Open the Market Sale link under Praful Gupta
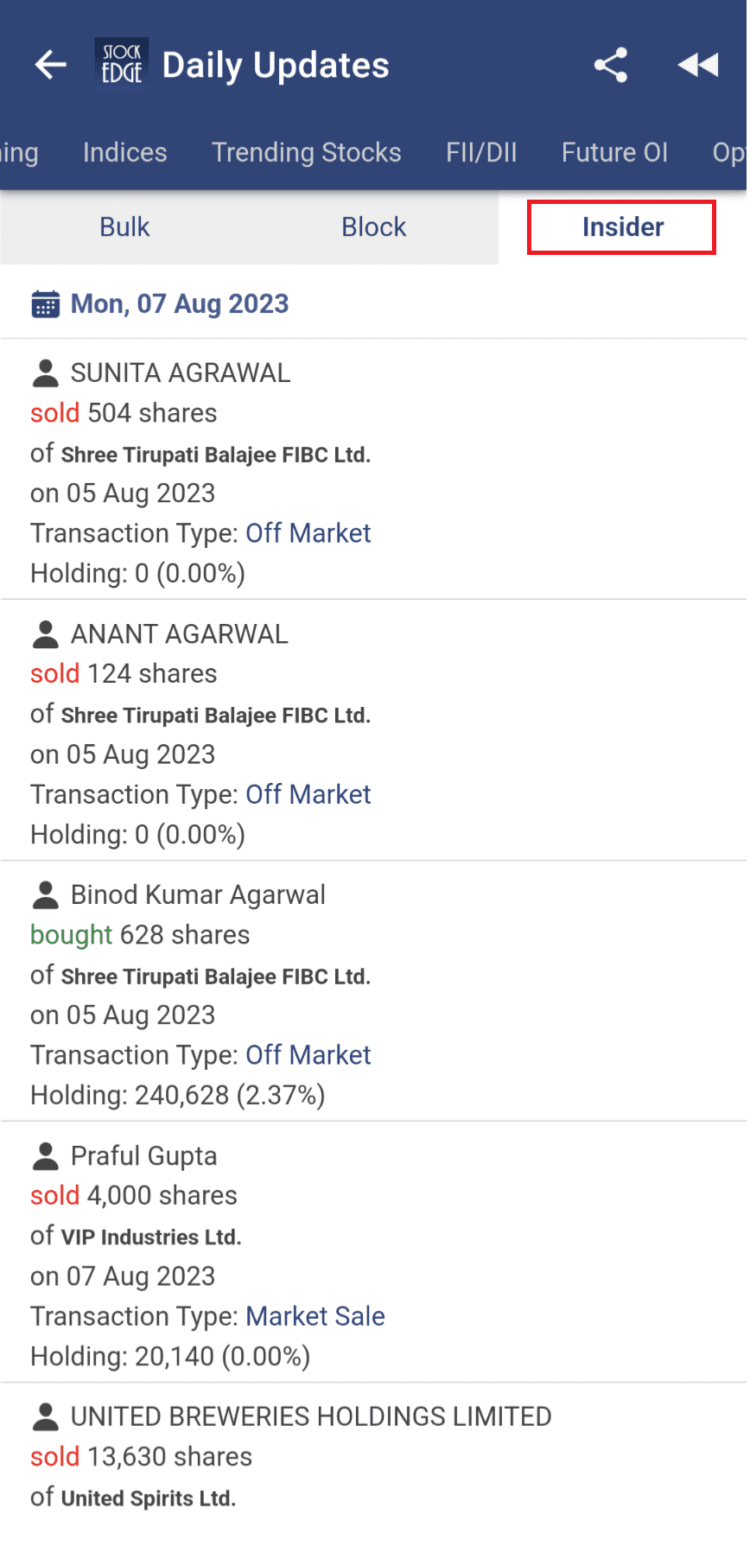 pos(315,1316)
